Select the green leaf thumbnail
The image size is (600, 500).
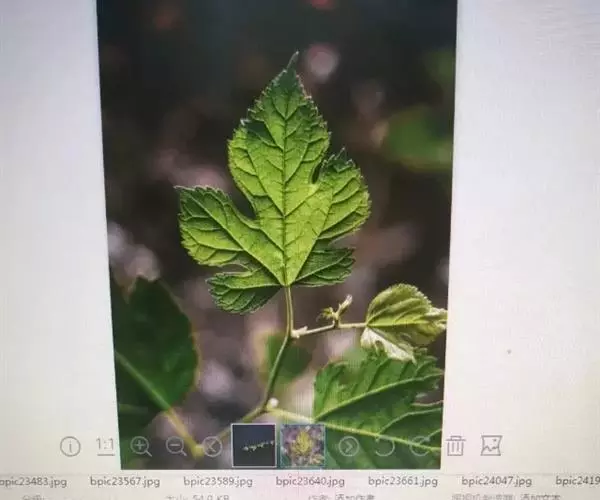click(302, 446)
